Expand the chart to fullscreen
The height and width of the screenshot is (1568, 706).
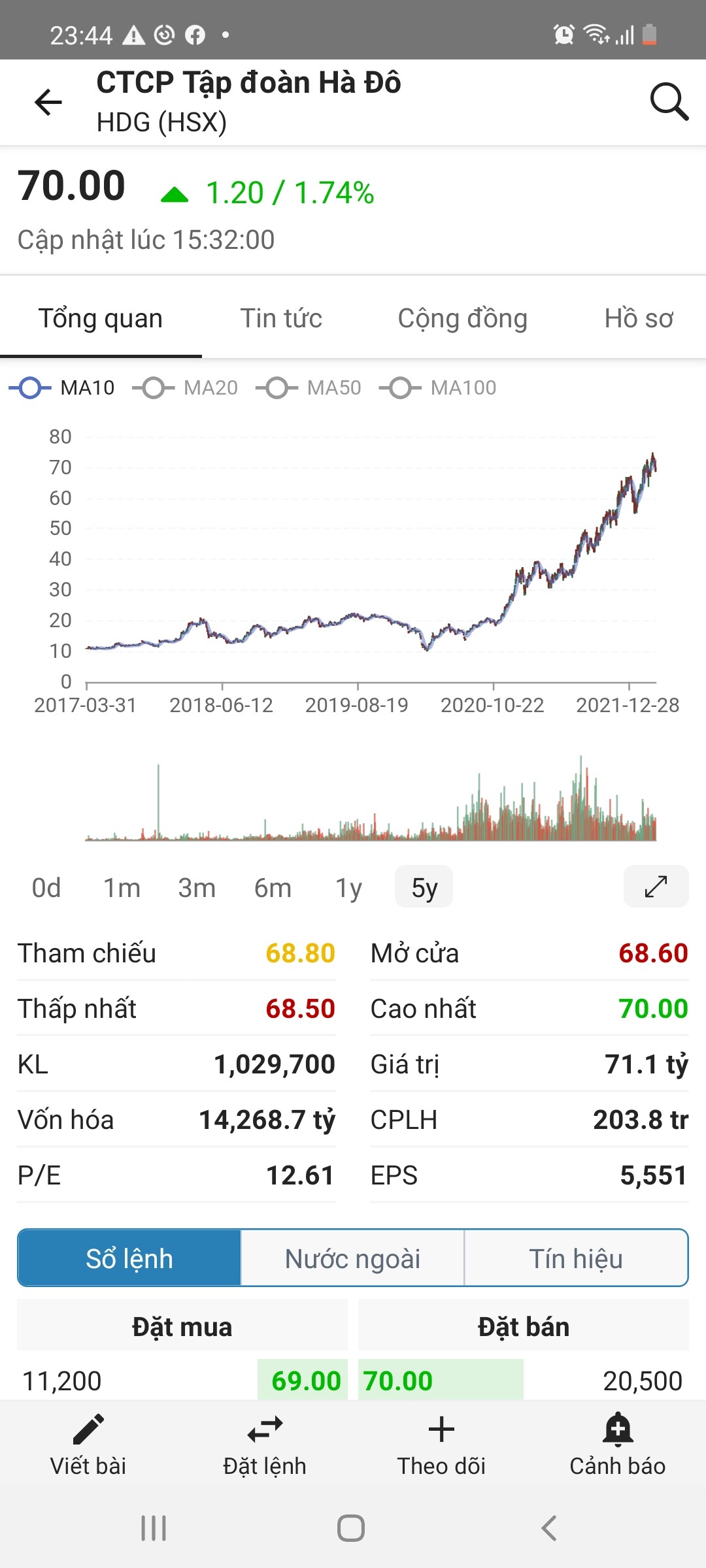click(x=656, y=887)
